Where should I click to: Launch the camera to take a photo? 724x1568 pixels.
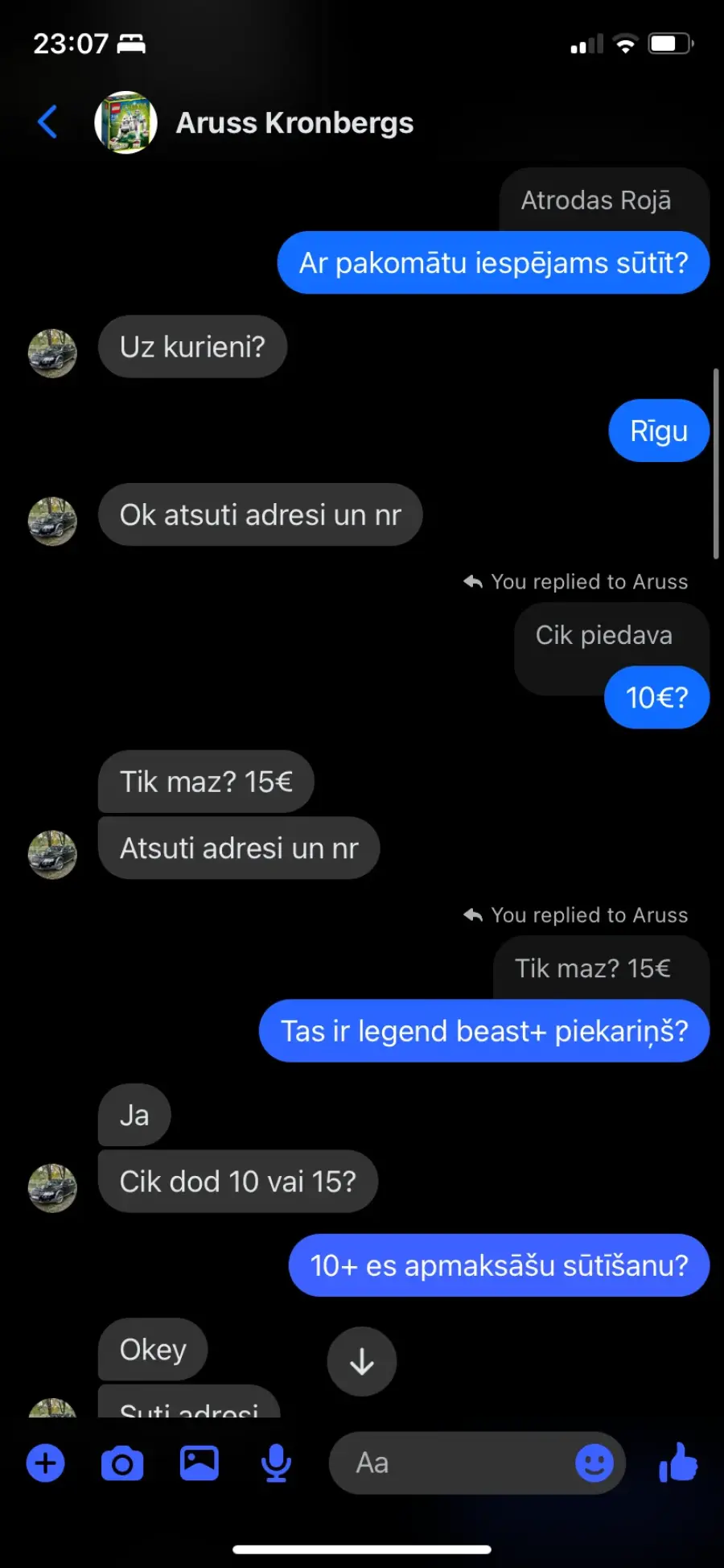pyautogui.click(x=122, y=1463)
